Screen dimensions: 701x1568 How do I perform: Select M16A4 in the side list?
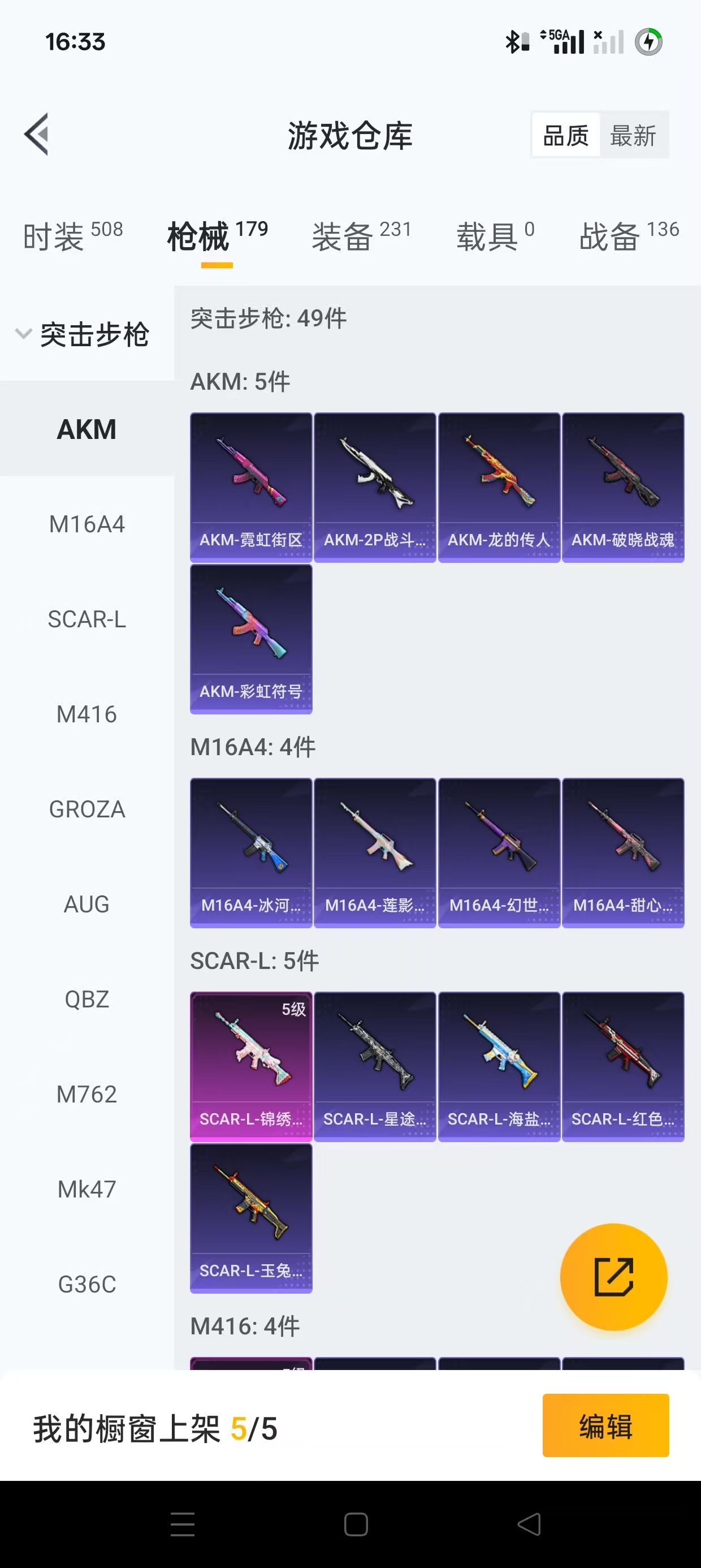coord(87,524)
